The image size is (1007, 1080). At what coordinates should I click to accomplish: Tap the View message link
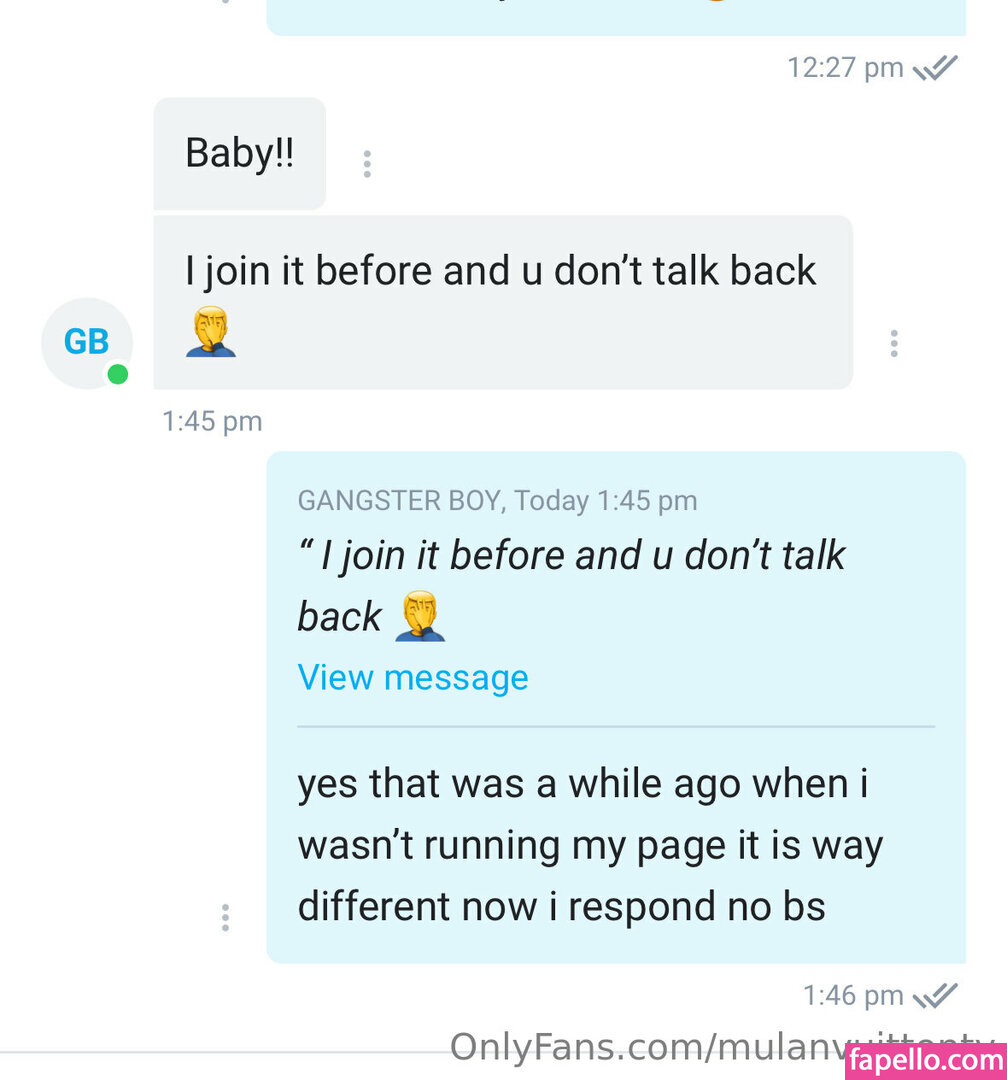[412, 677]
